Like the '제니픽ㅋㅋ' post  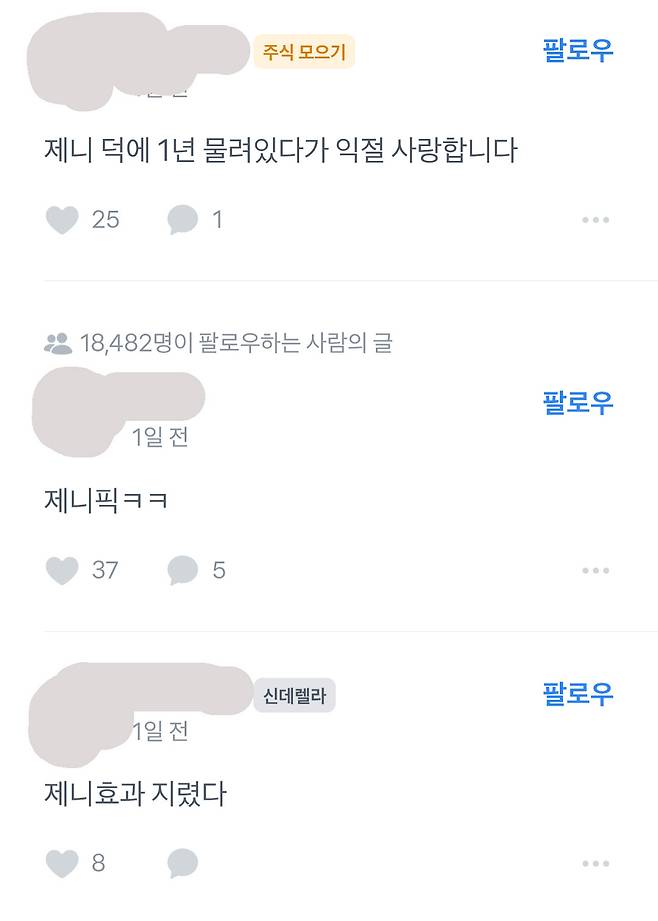click(62, 570)
